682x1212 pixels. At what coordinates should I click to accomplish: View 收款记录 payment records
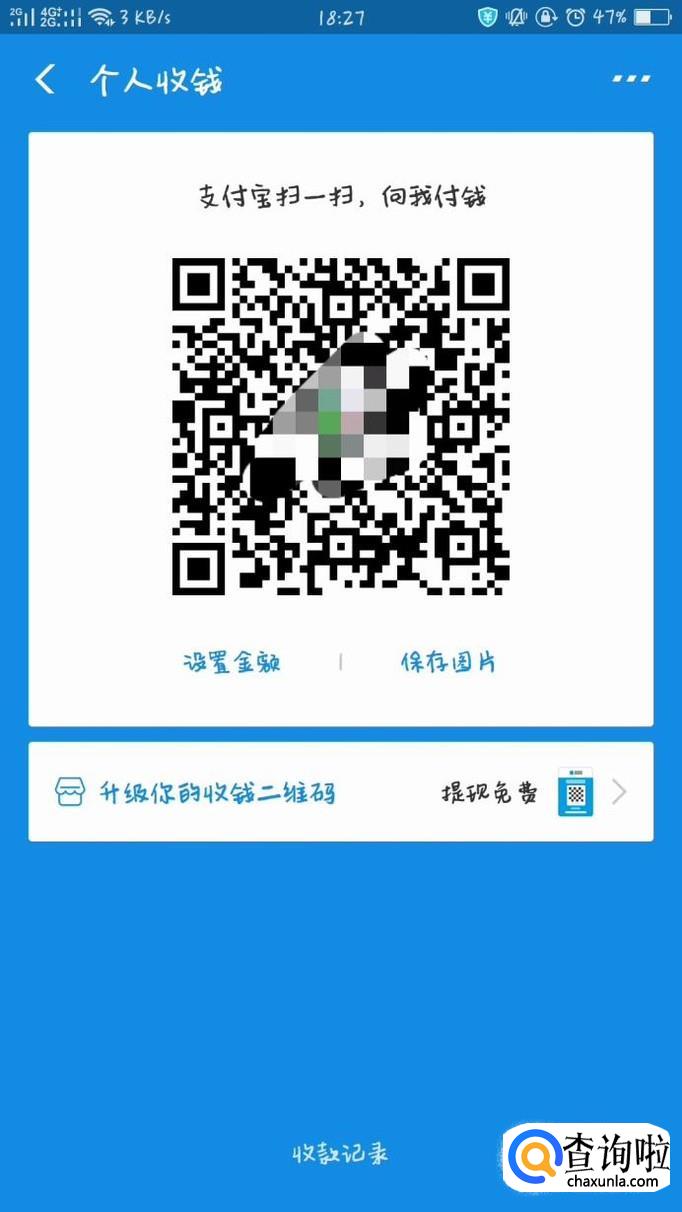(x=339, y=1153)
